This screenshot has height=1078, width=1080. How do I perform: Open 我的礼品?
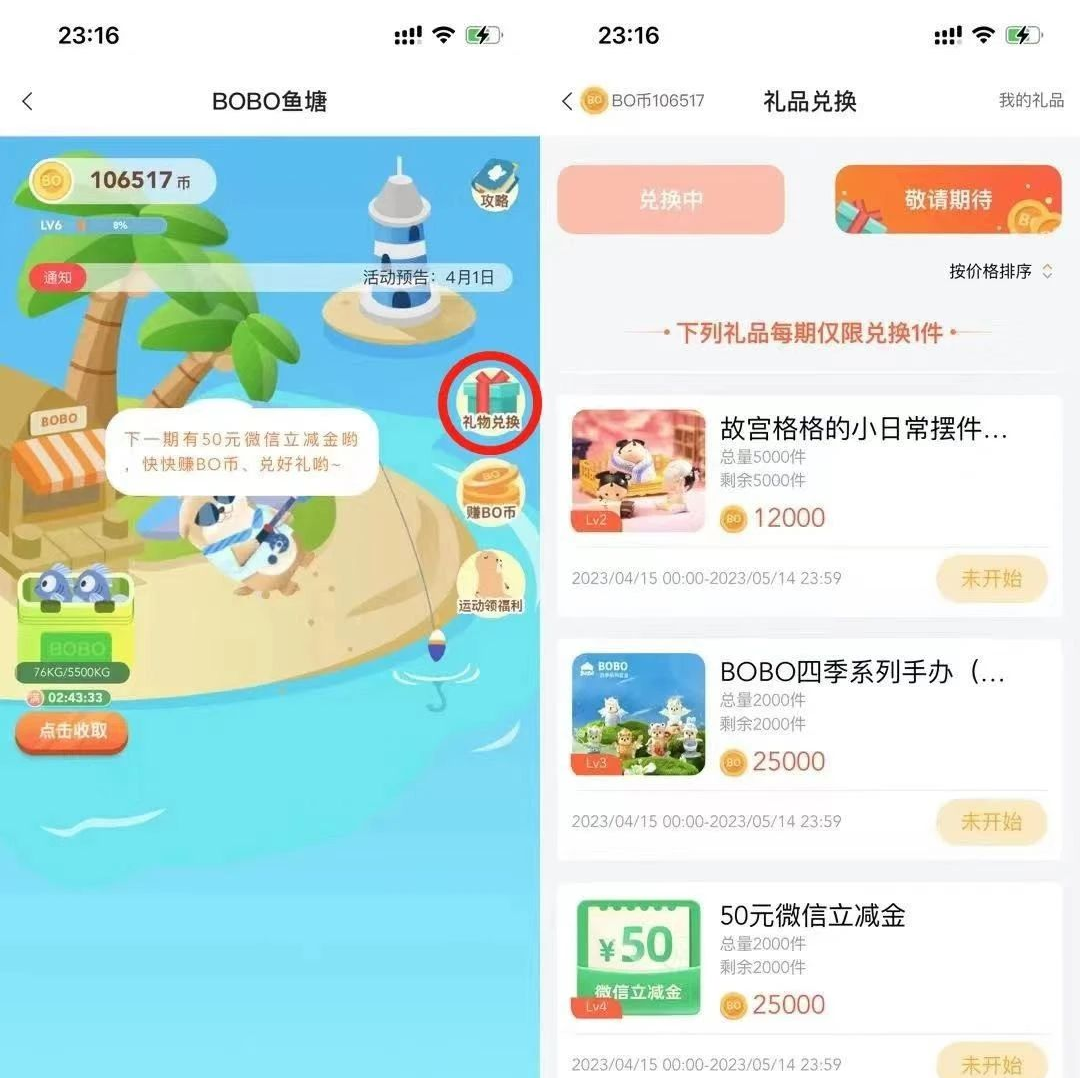point(1031,101)
